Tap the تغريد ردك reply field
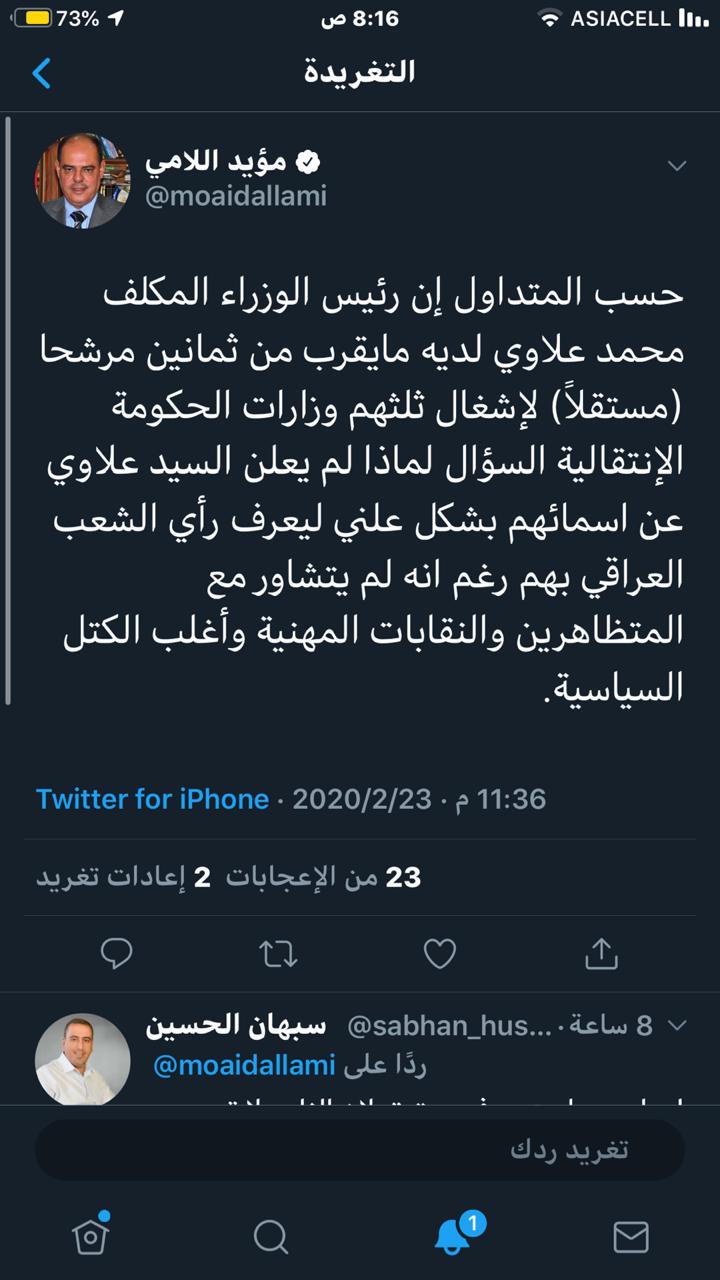 [360, 1150]
